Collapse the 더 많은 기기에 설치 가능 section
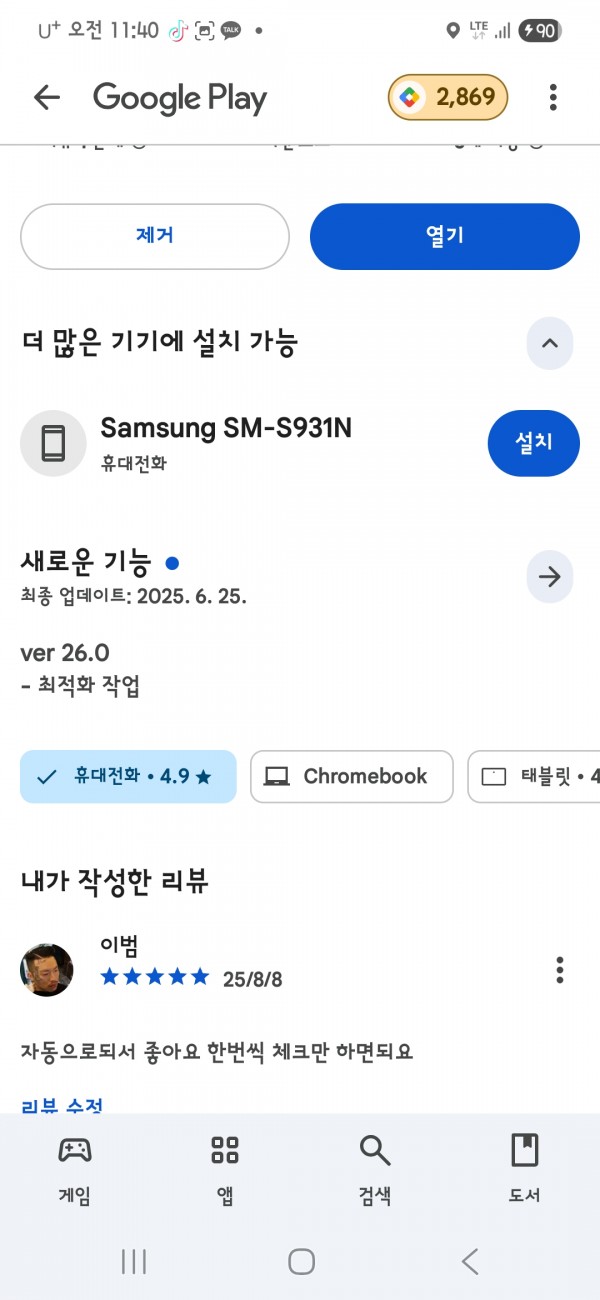Image resolution: width=600 pixels, height=1300 pixels. pos(550,343)
